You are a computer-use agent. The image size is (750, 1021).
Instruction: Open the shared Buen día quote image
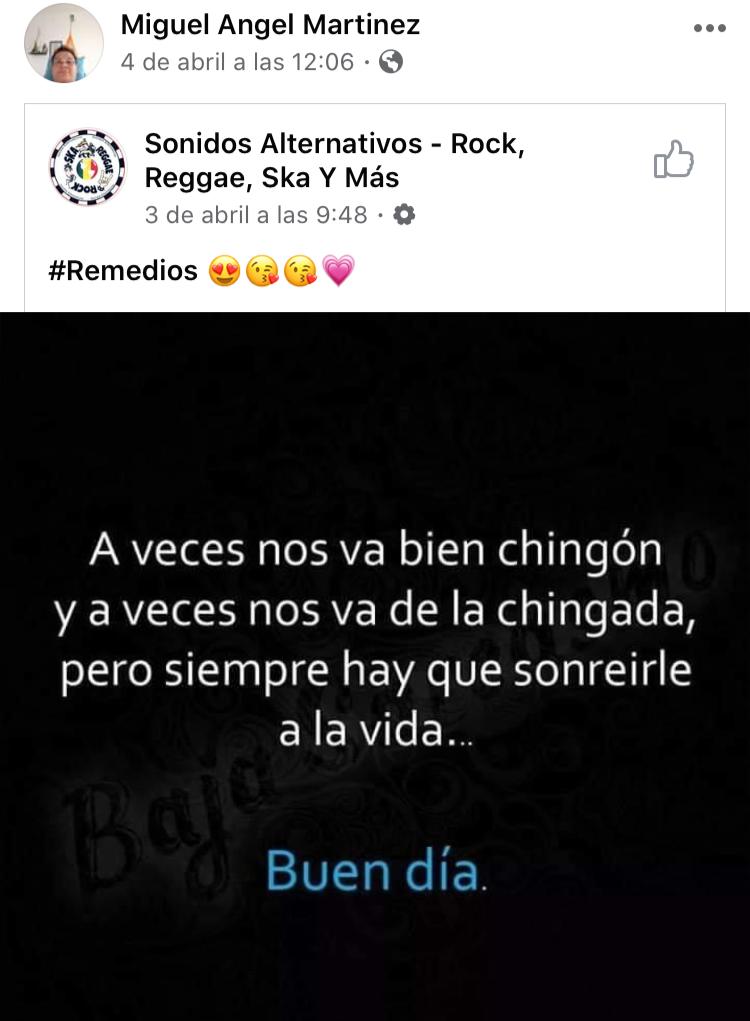pos(375,665)
